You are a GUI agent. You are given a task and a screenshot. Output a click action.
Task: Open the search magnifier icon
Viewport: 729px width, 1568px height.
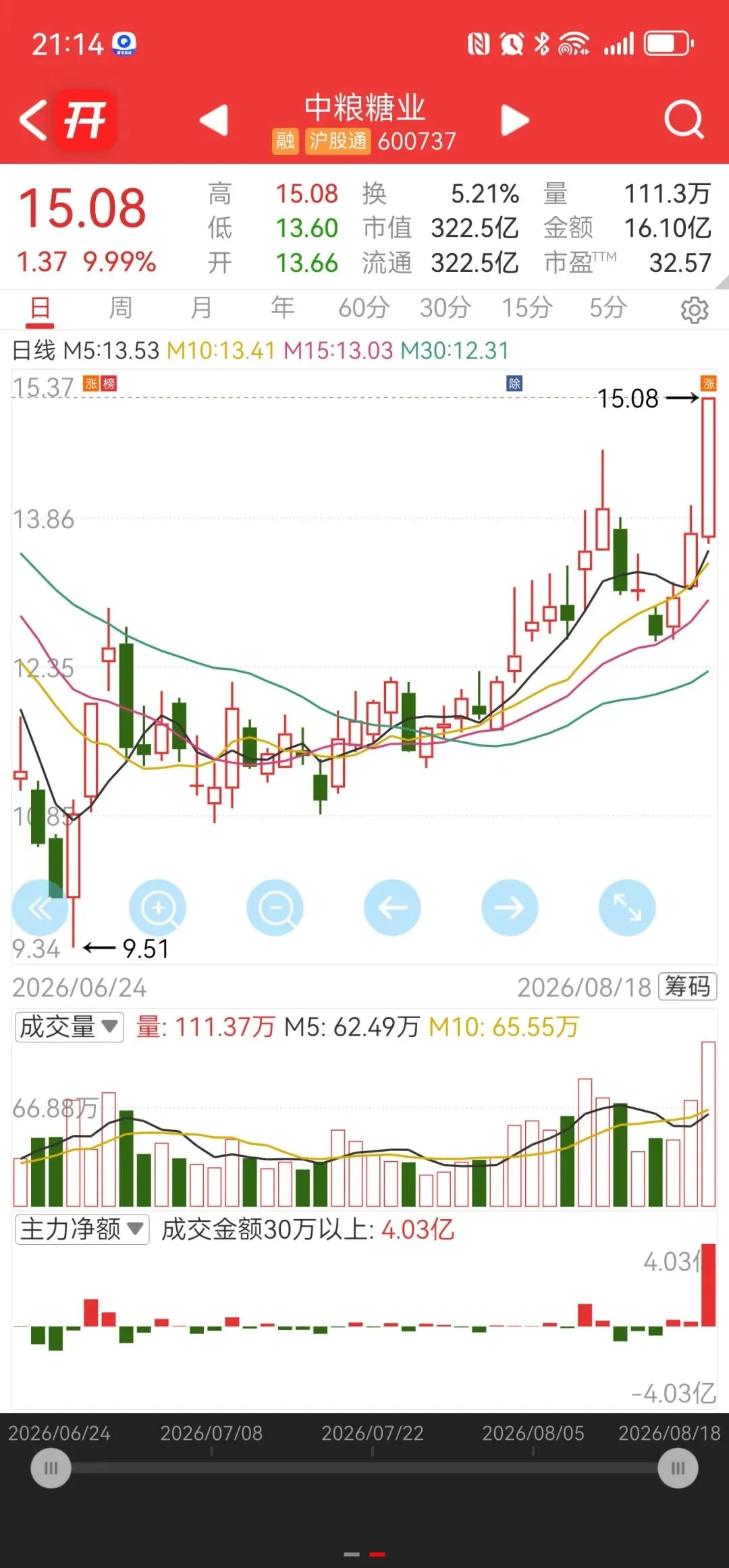click(684, 120)
